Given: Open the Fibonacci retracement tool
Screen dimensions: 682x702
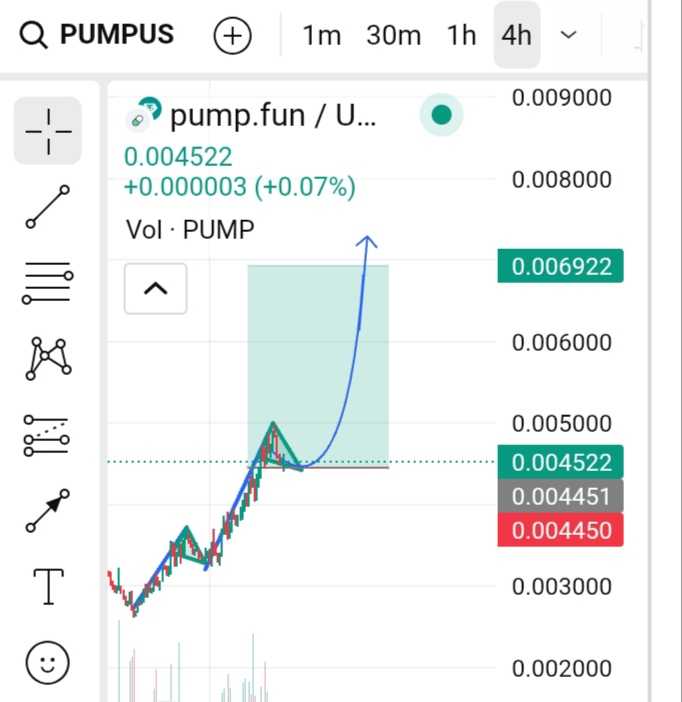Looking at the screenshot, I should pyautogui.click(x=48, y=283).
